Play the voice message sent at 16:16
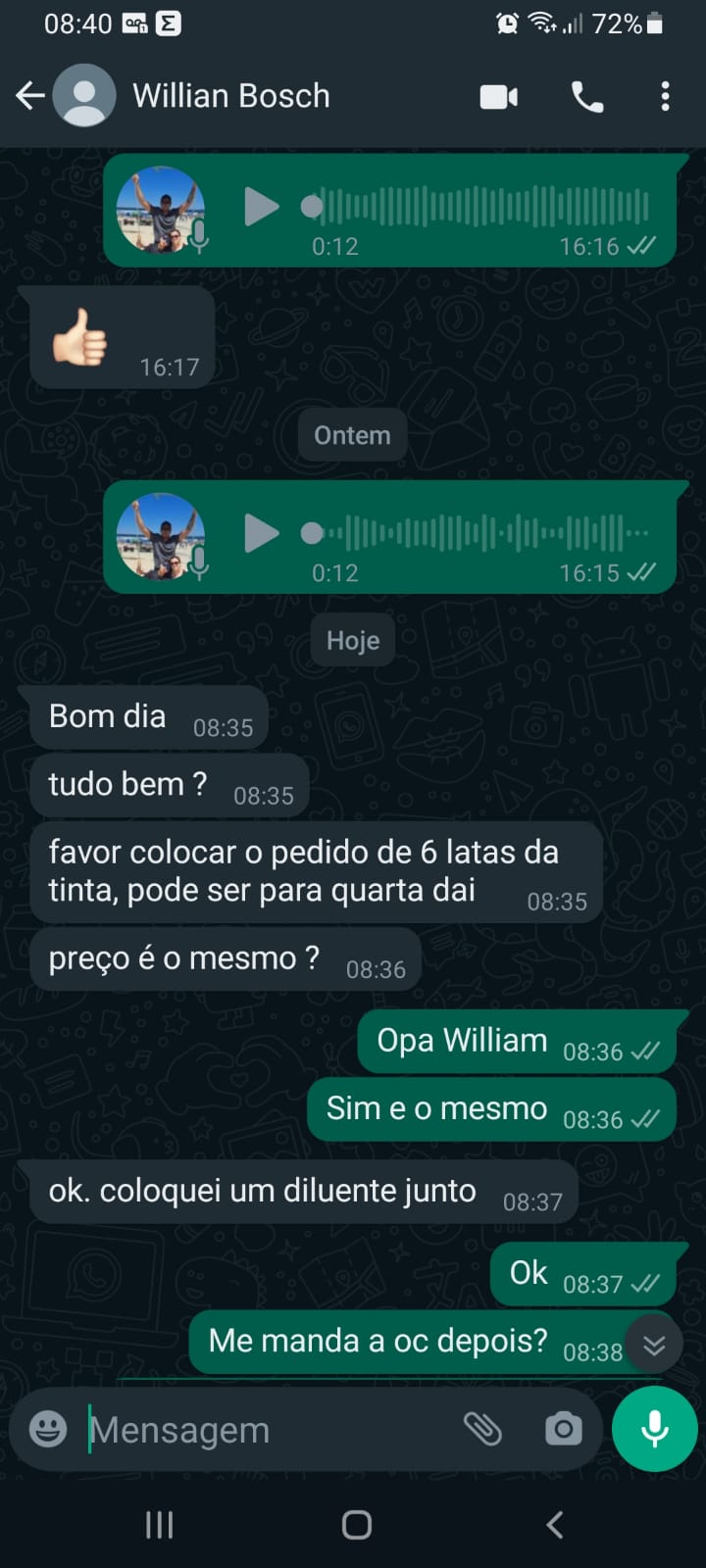 tap(261, 207)
